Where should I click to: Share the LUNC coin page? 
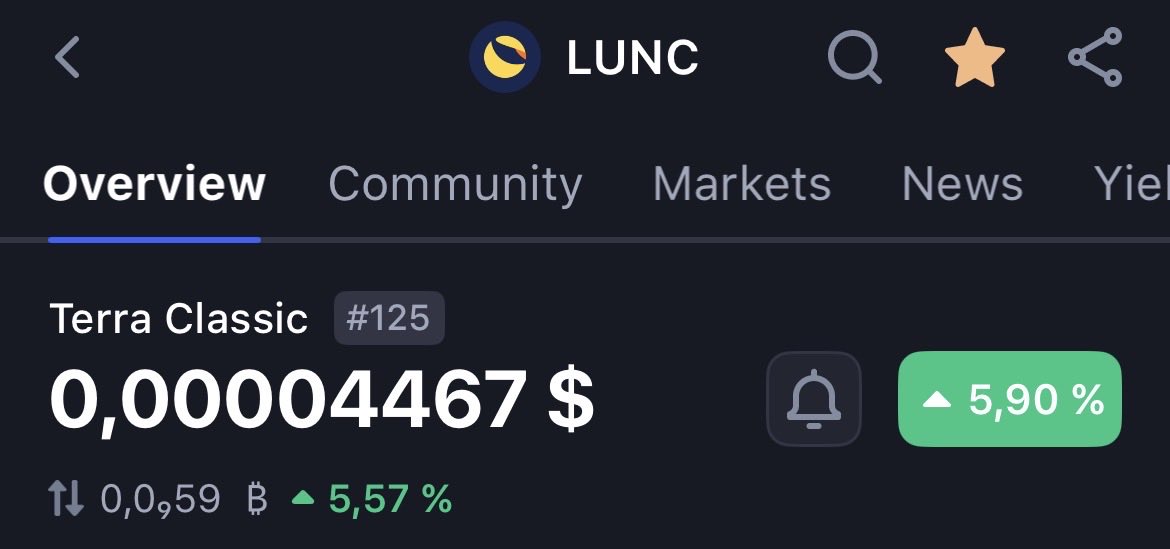pyautogui.click(x=1095, y=58)
